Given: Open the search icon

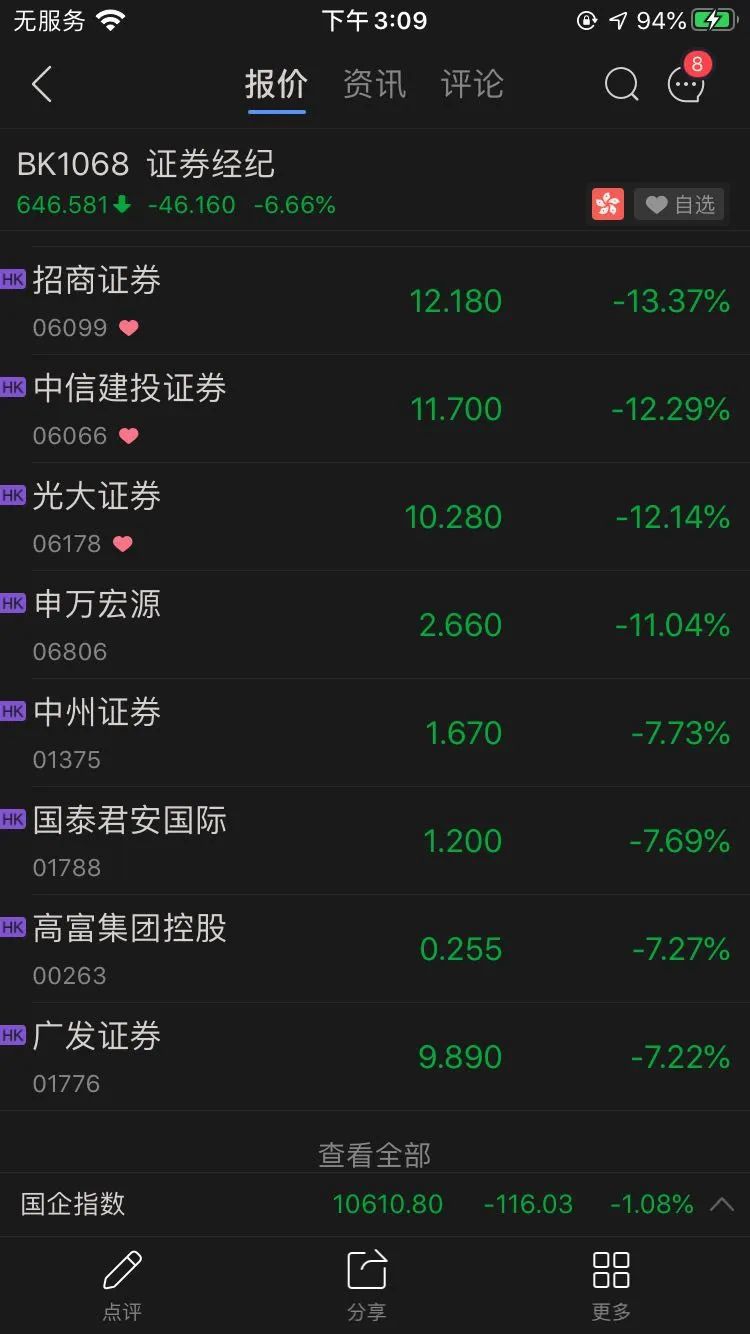Looking at the screenshot, I should 621,85.
